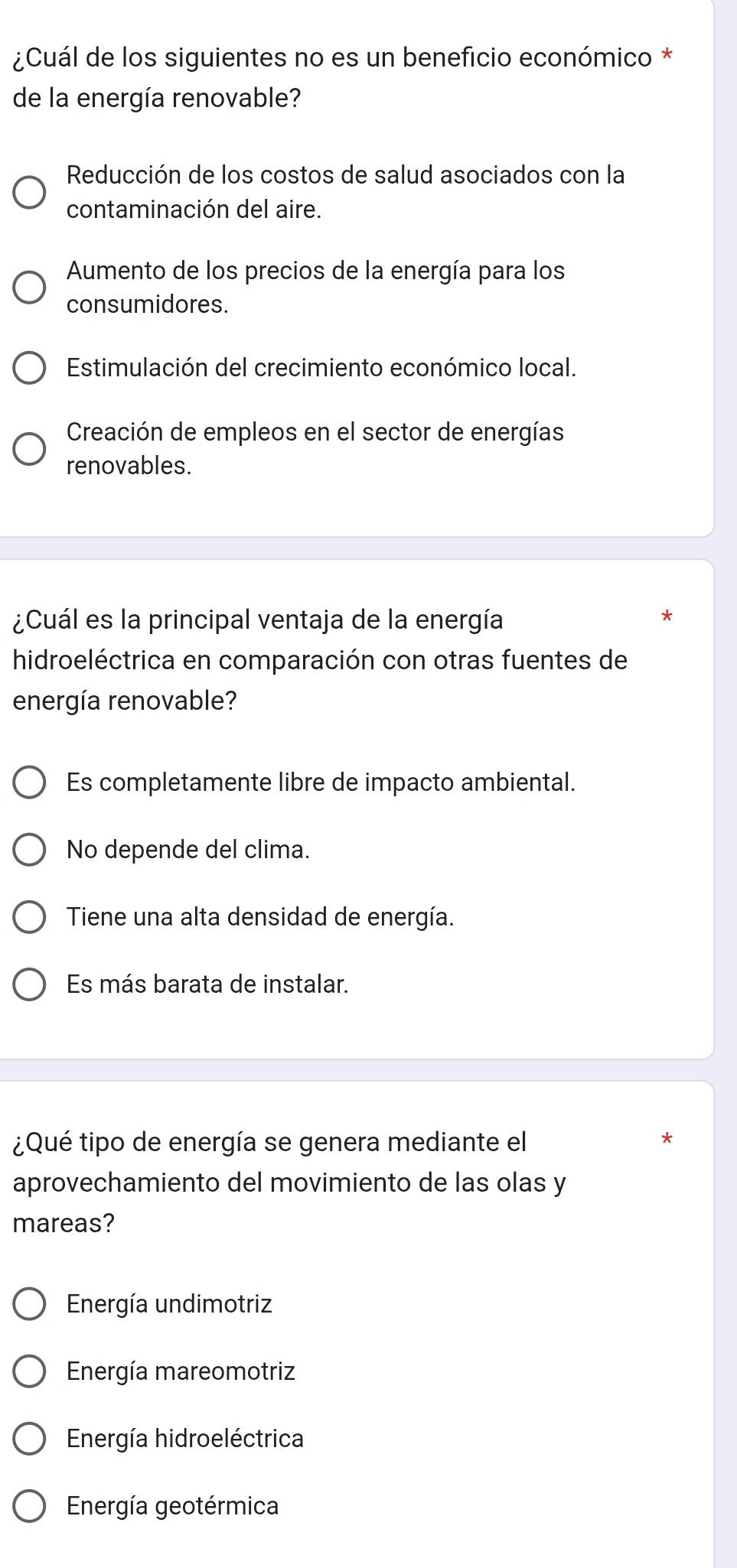This screenshot has height=1568, width=737.
Task: Select 'Es más barata de instalar'
Action: tap(30, 985)
